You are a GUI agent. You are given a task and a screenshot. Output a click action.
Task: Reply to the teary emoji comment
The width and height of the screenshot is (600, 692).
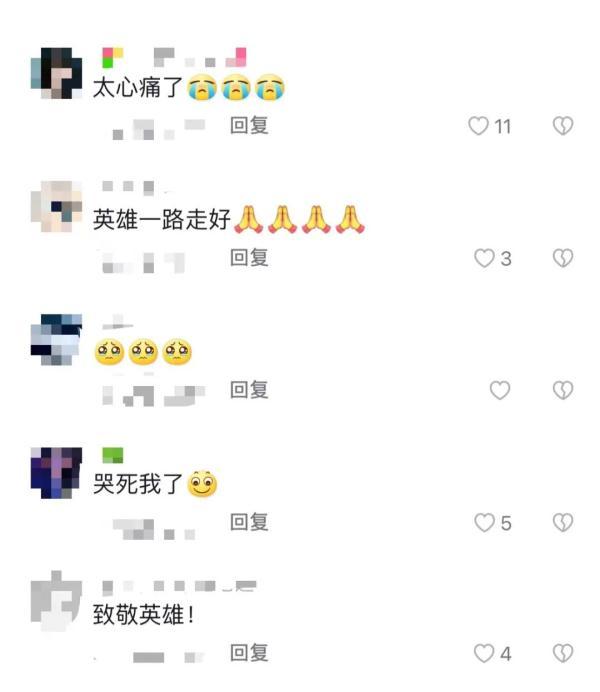(249, 389)
